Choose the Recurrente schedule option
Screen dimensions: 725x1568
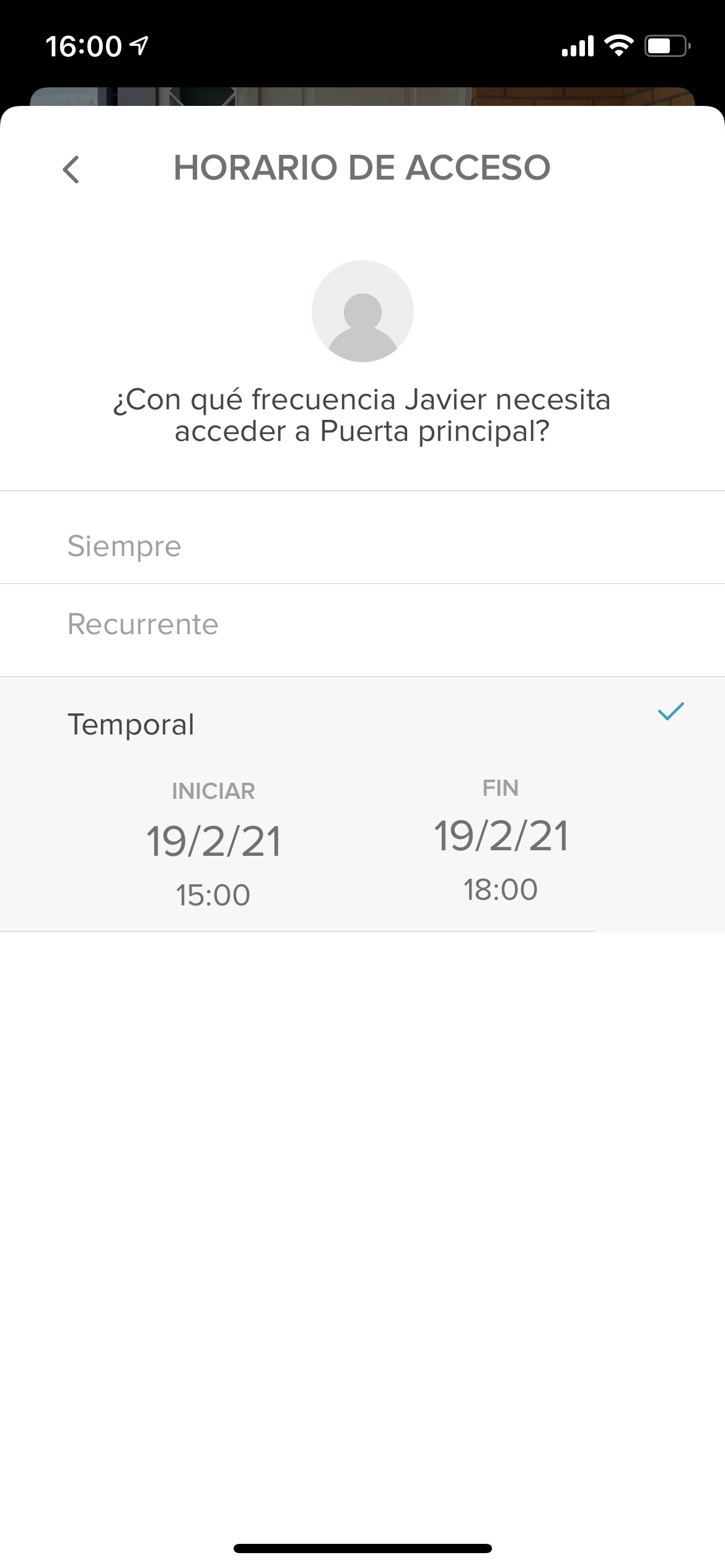pyautogui.click(x=362, y=630)
